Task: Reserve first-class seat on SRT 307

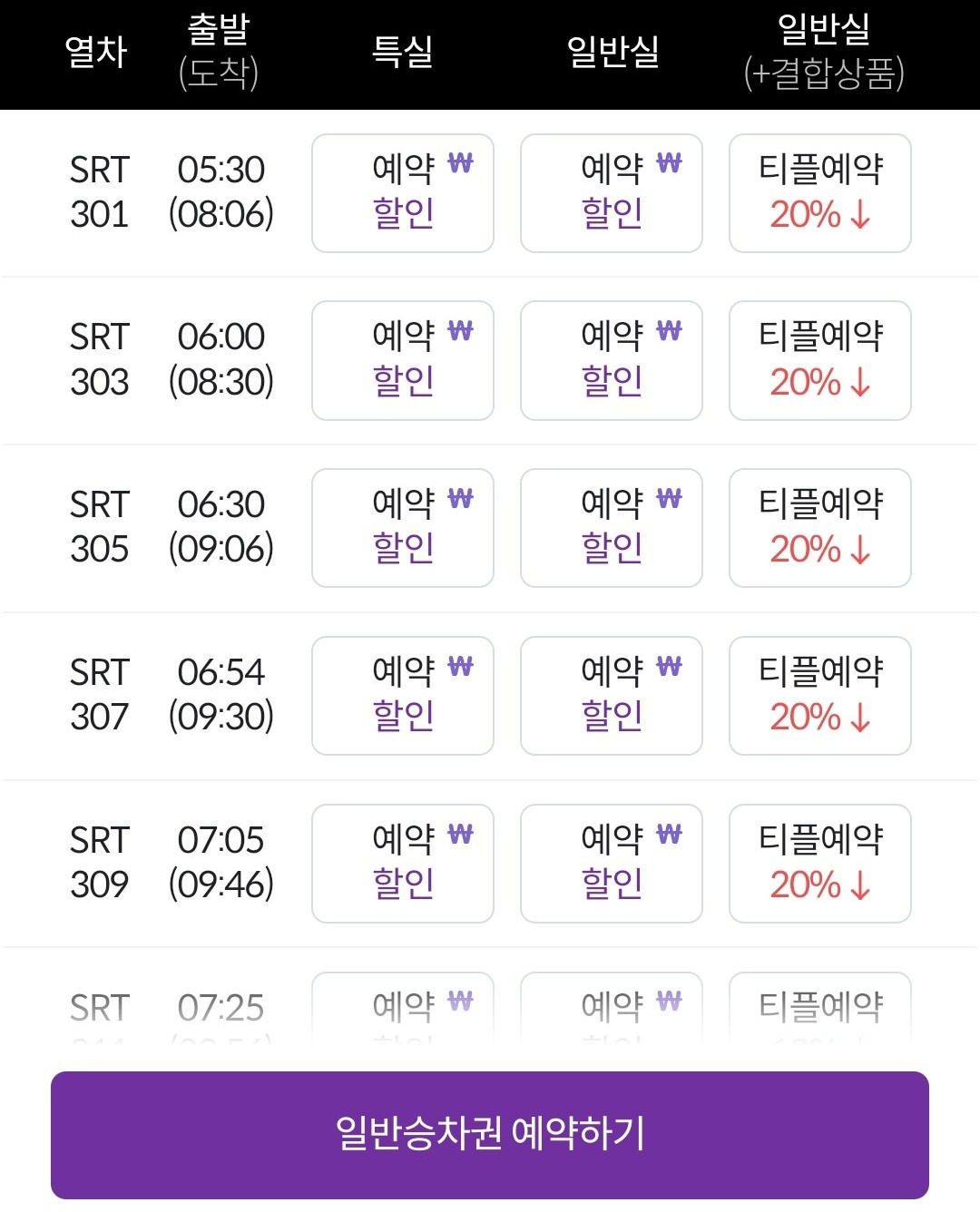Action: (402, 696)
